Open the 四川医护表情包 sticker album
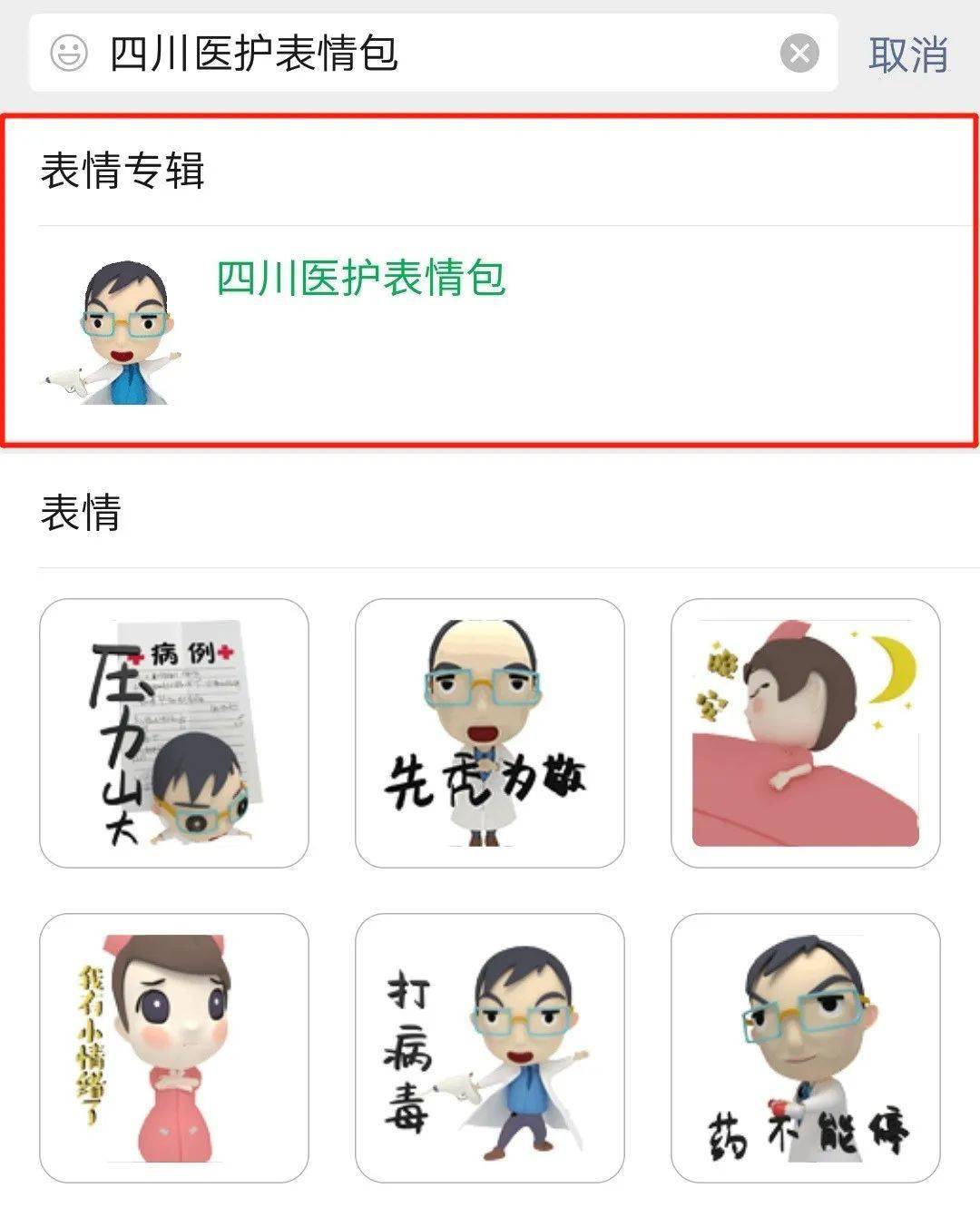980x1217 pixels. [360, 278]
